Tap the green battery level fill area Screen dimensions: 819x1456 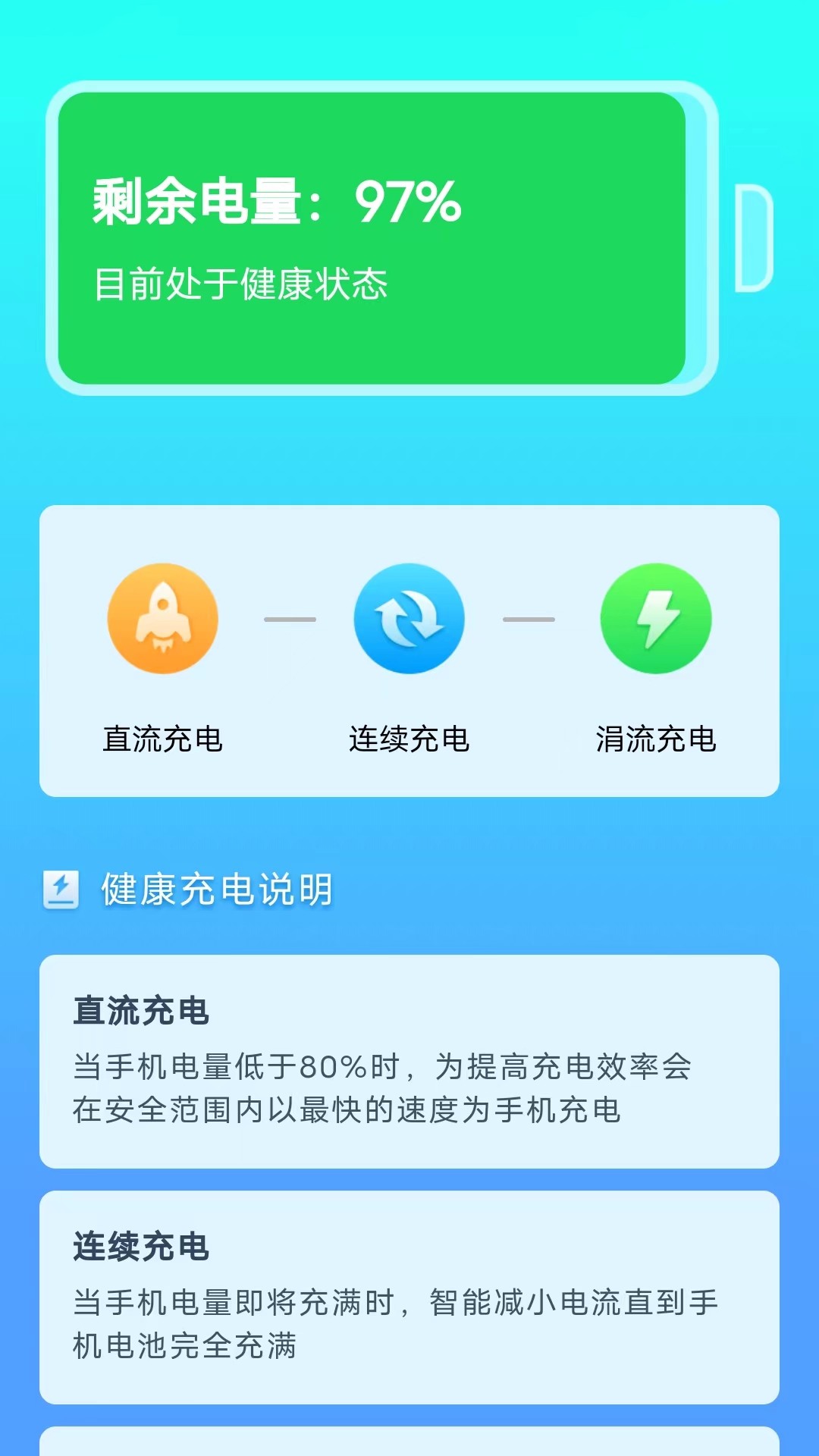(x=379, y=235)
